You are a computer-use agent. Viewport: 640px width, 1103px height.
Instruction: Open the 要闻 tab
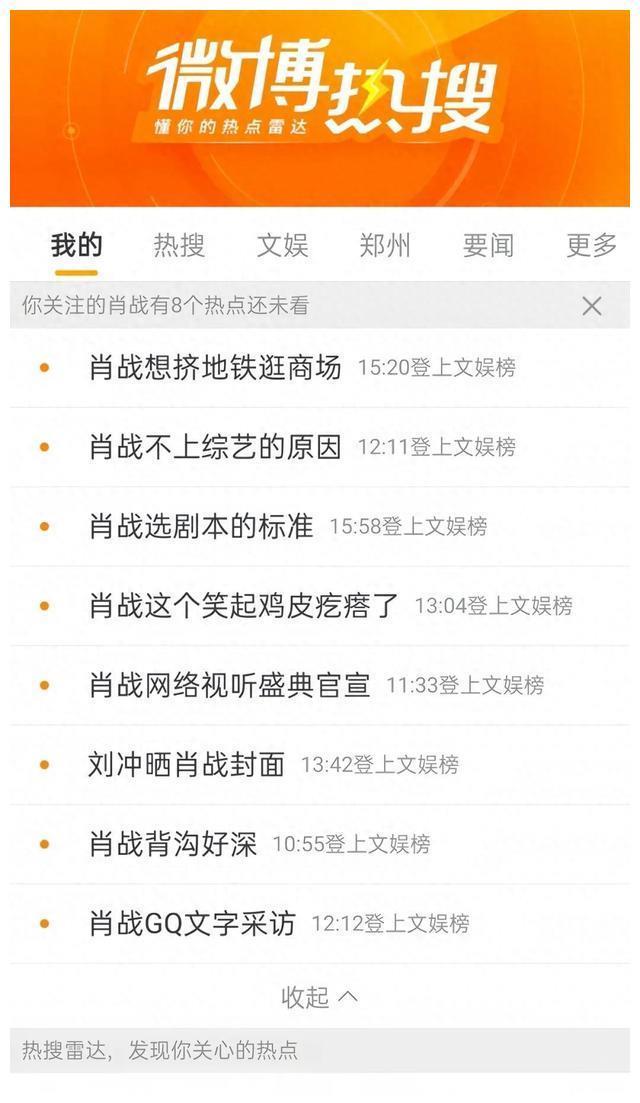click(x=488, y=245)
